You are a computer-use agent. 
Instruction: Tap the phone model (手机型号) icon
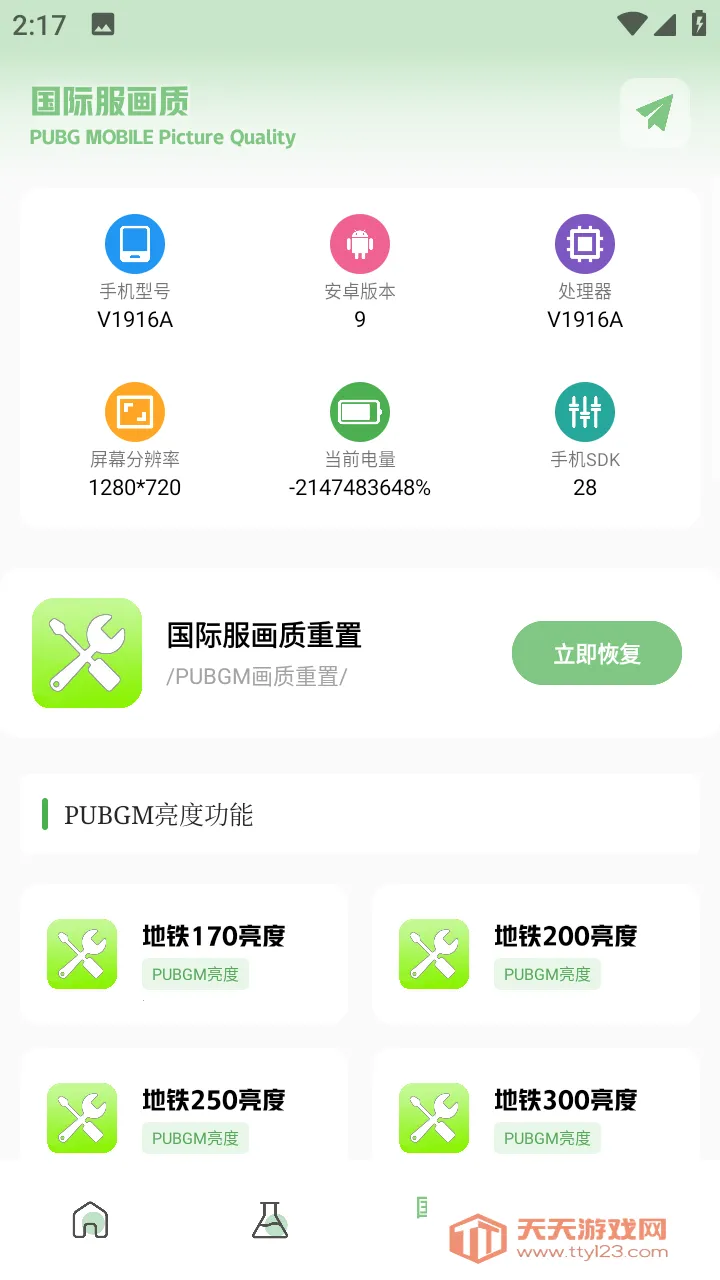[x=135, y=243]
